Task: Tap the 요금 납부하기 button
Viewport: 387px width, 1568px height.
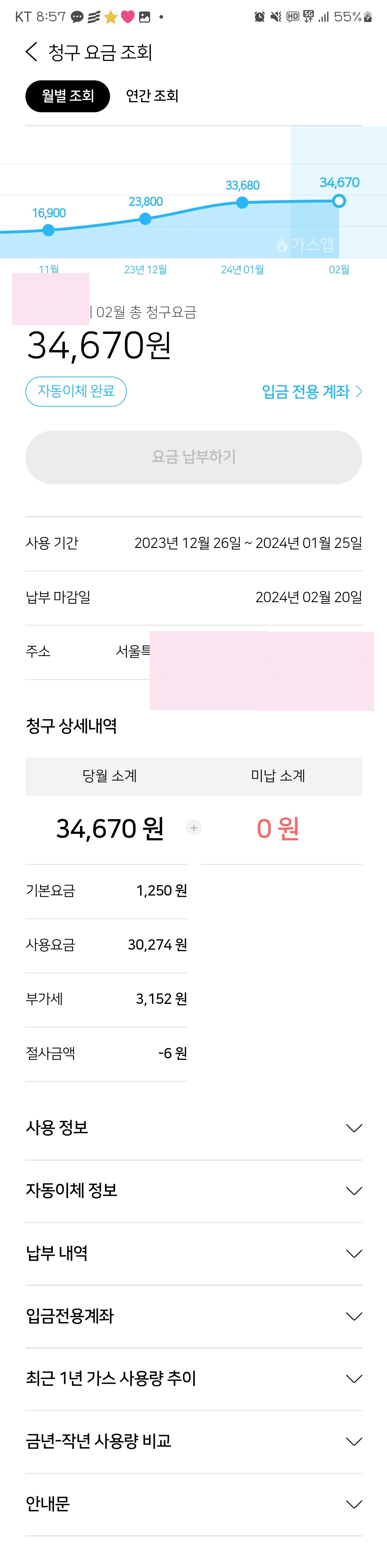Action: tap(193, 457)
